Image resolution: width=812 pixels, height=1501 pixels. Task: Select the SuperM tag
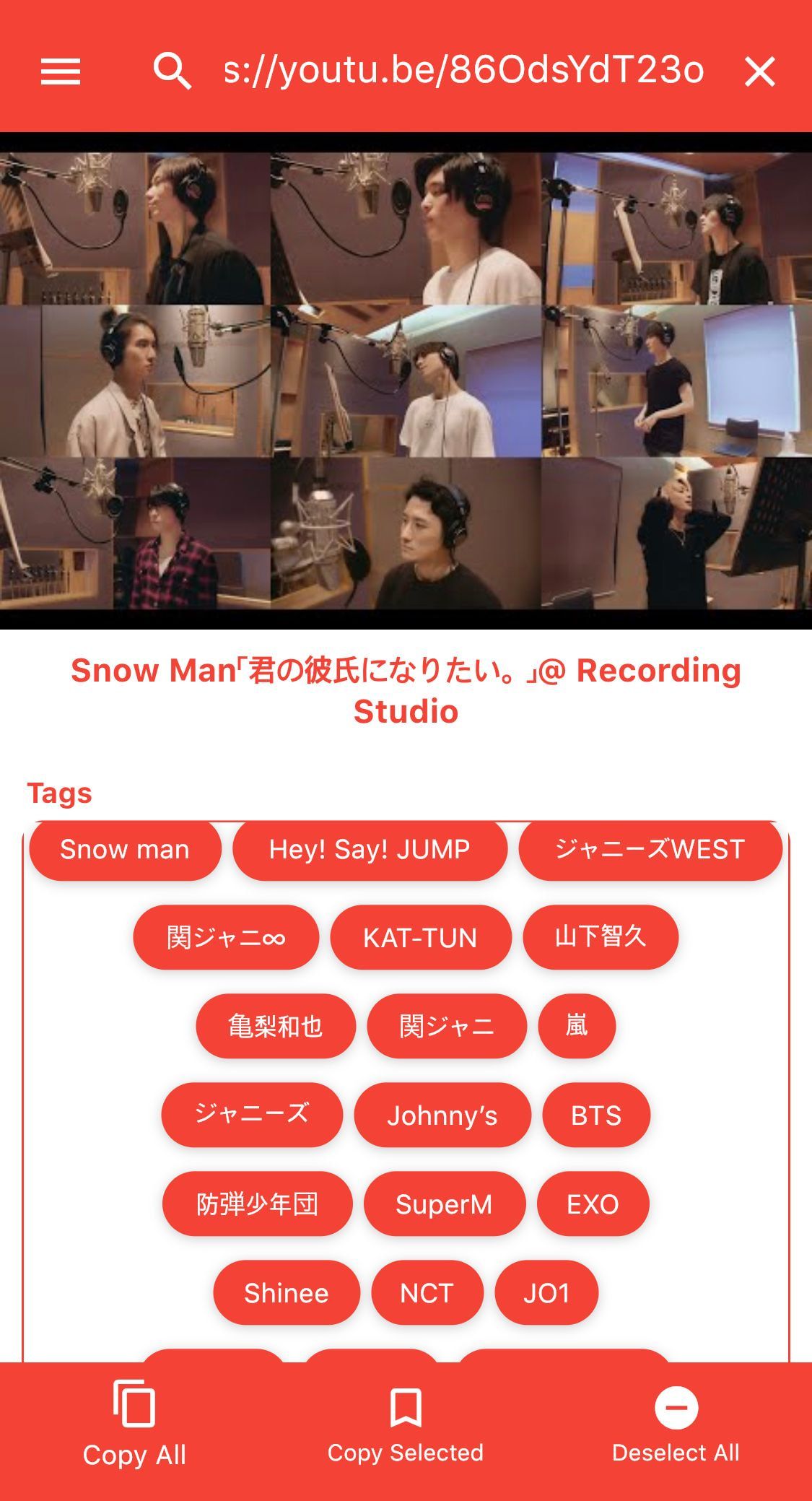[444, 1204]
